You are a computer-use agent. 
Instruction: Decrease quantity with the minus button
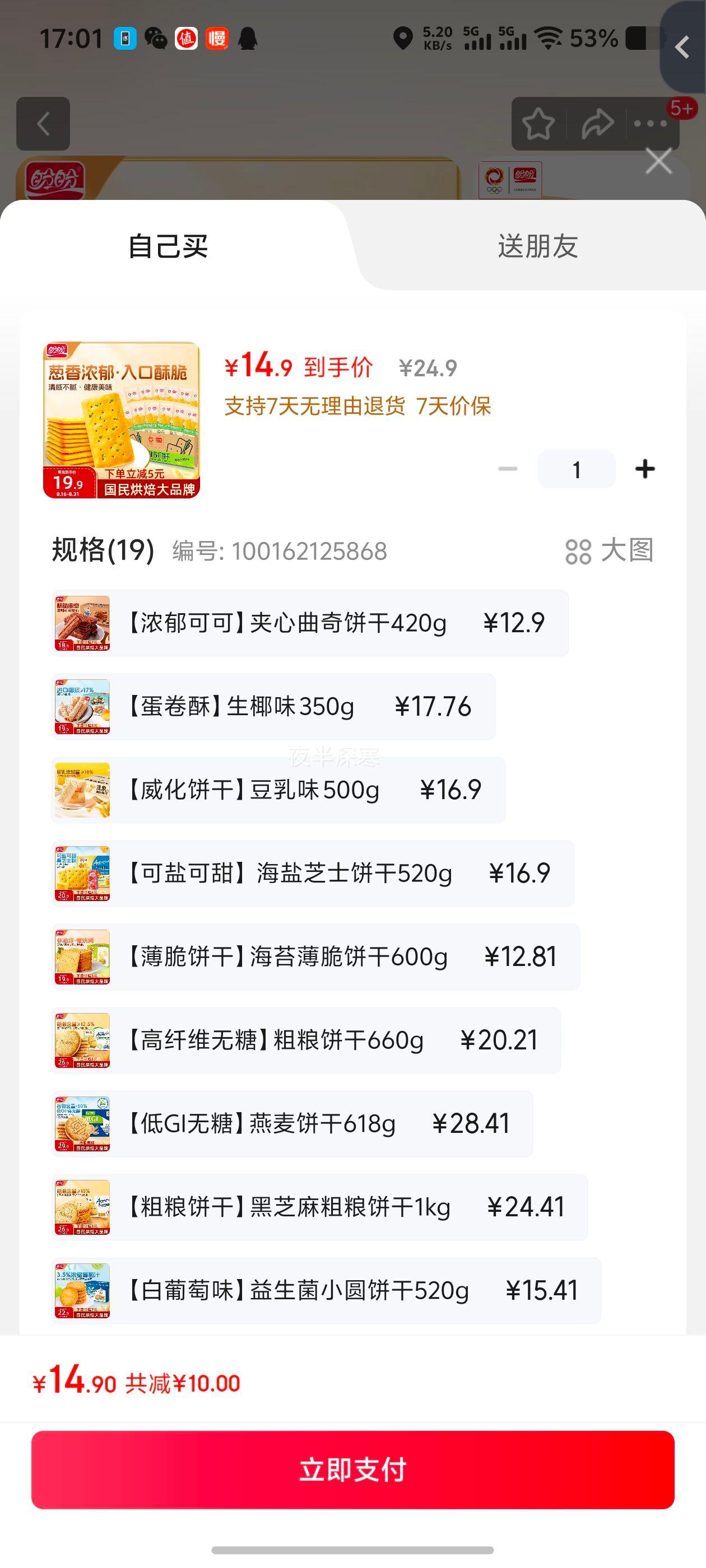point(508,469)
